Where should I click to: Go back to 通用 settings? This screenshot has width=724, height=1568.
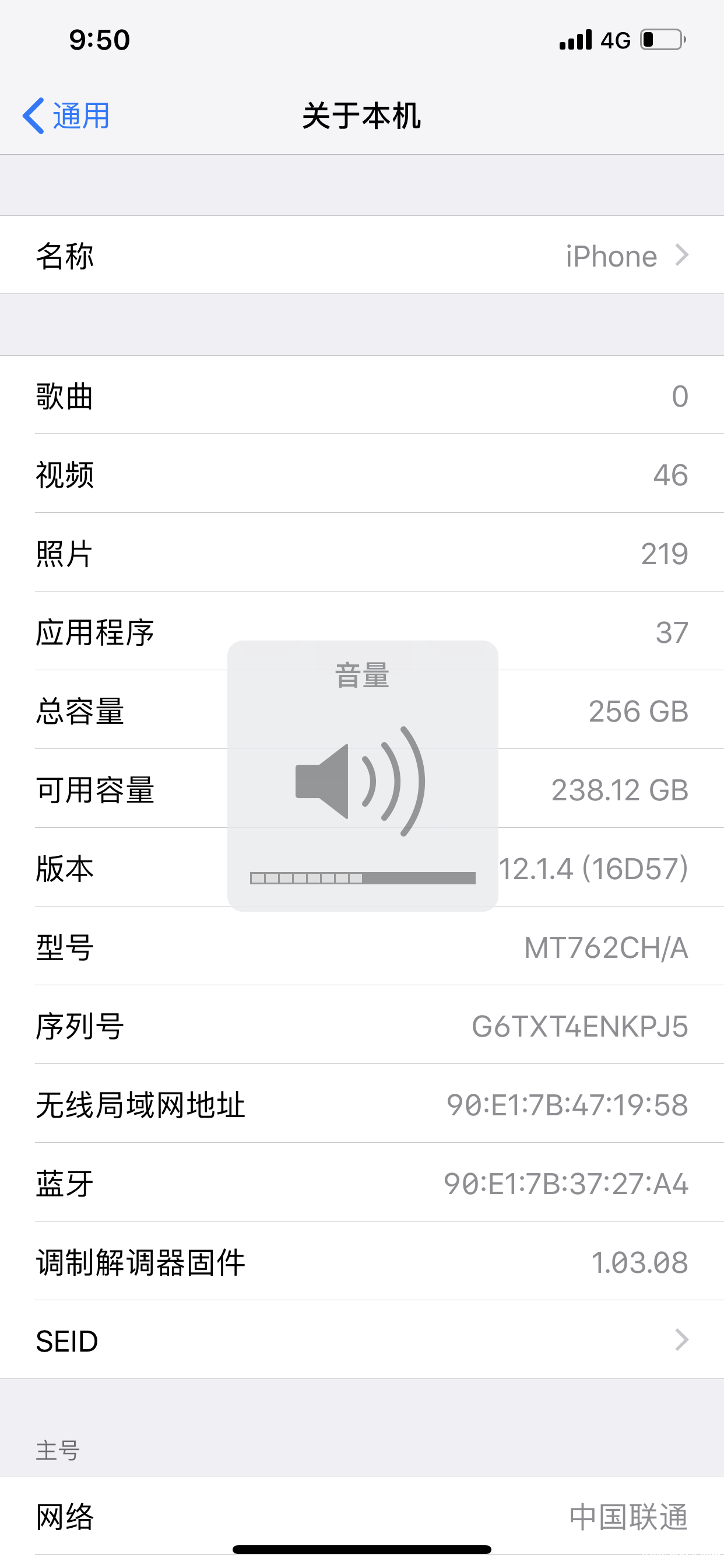[67, 116]
